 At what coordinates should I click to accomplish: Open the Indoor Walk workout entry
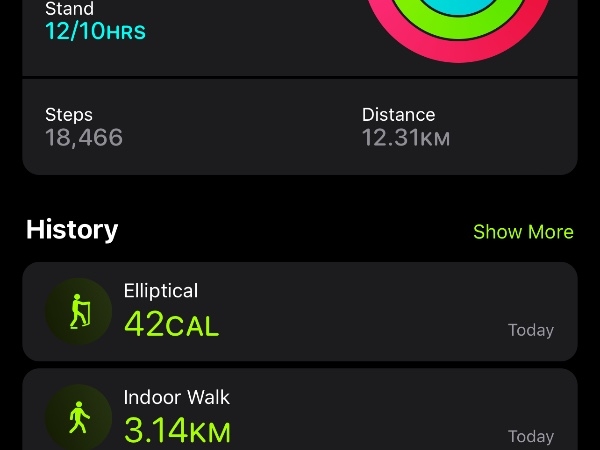(299, 412)
